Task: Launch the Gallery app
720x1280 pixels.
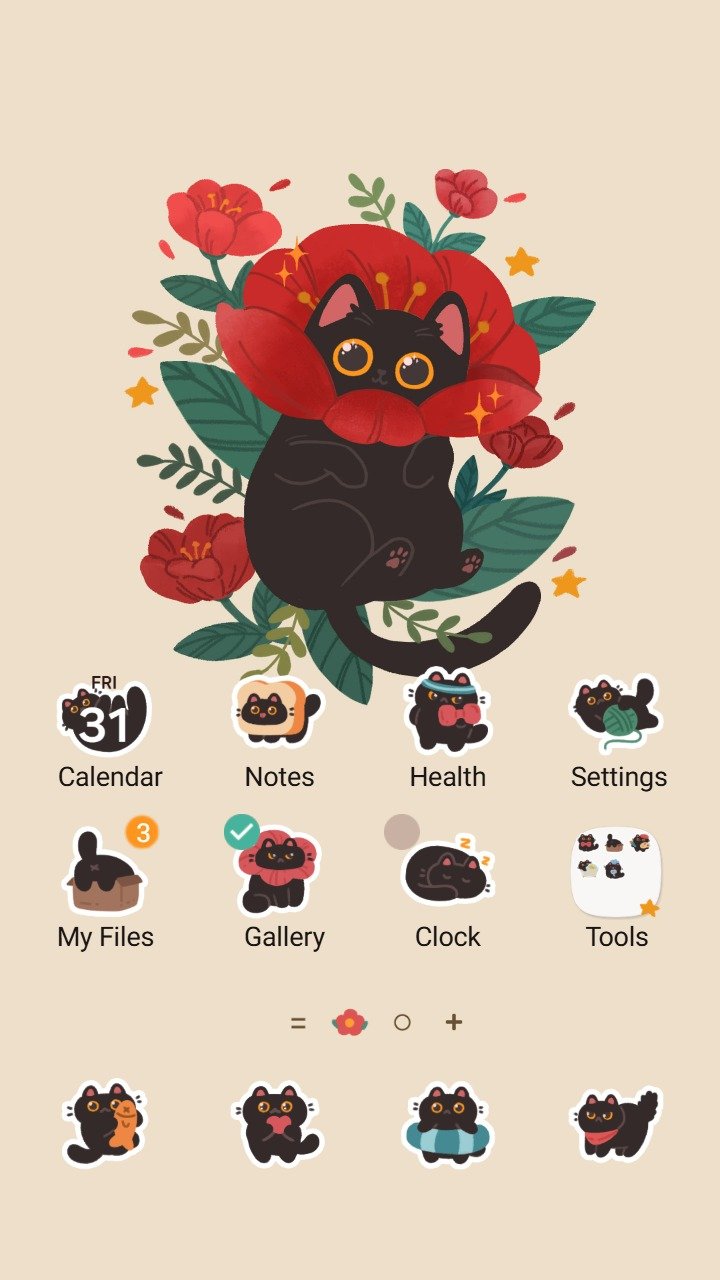Action: tap(278, 873)
